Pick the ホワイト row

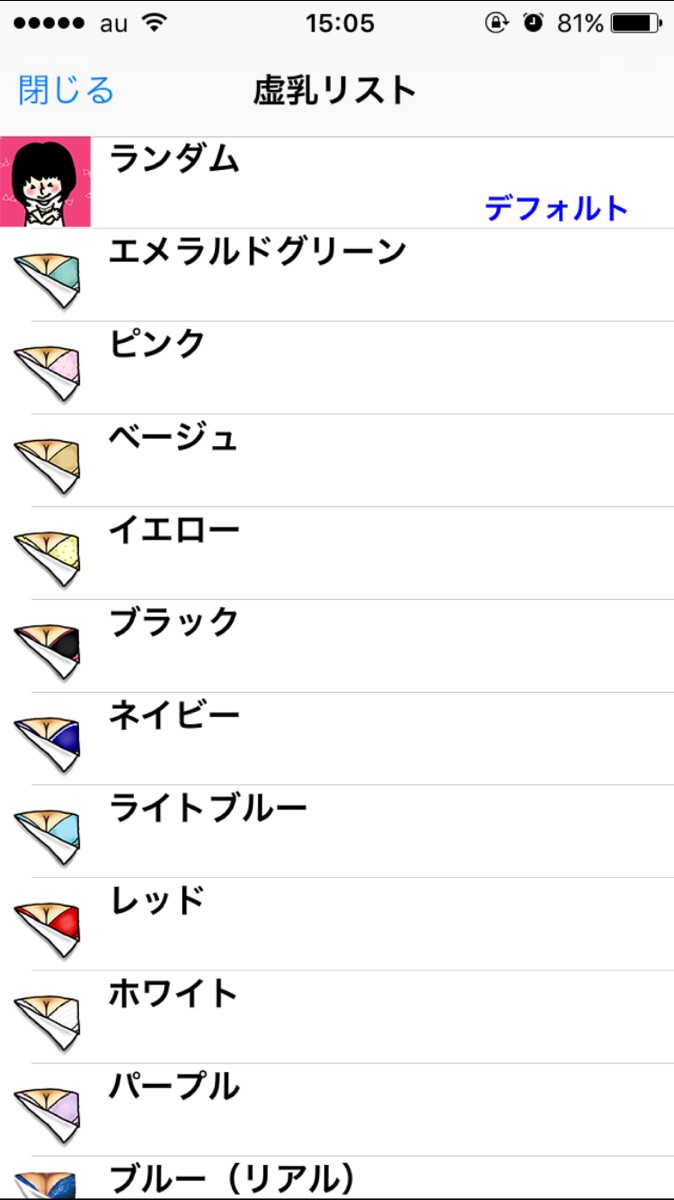[x=337, y=1017]
